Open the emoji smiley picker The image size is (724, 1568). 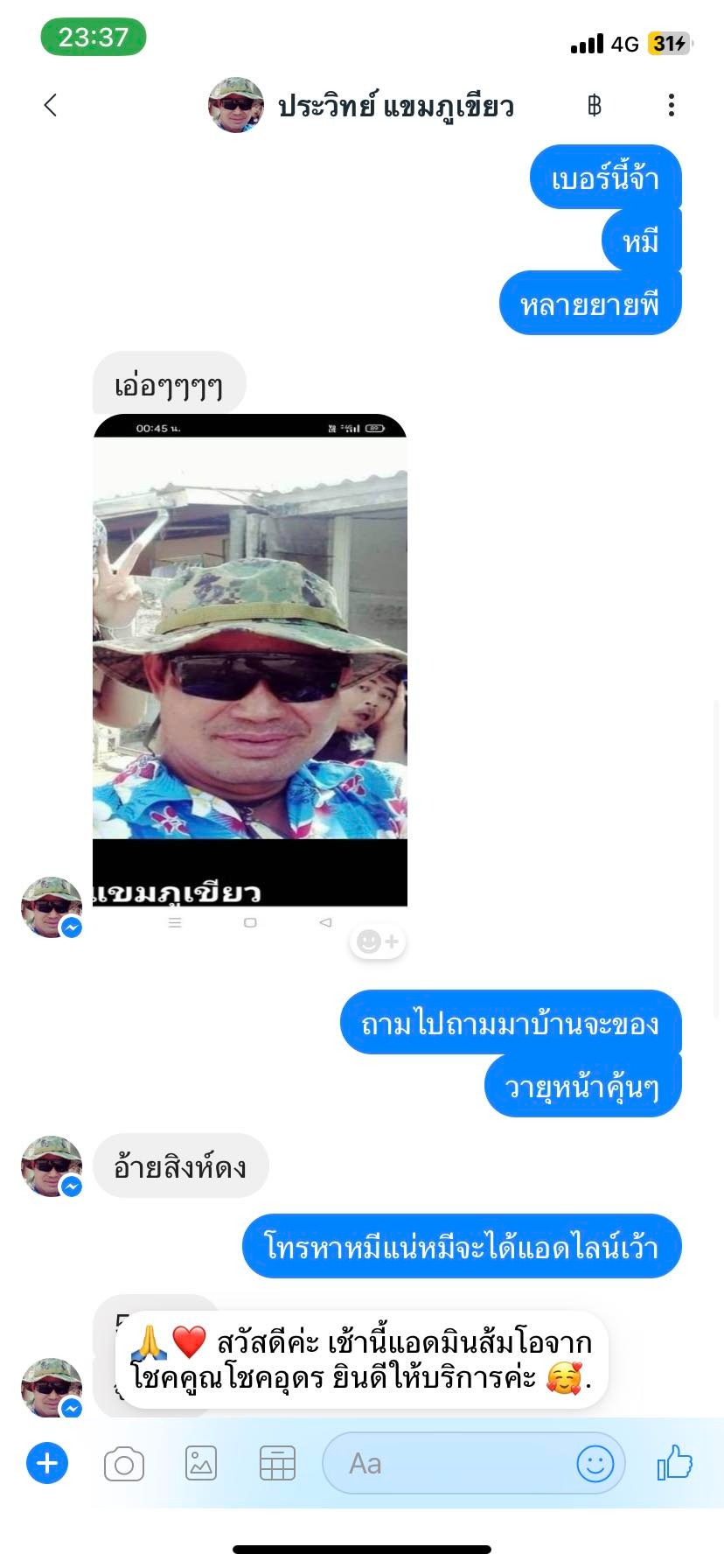(x=595, y=1463)
